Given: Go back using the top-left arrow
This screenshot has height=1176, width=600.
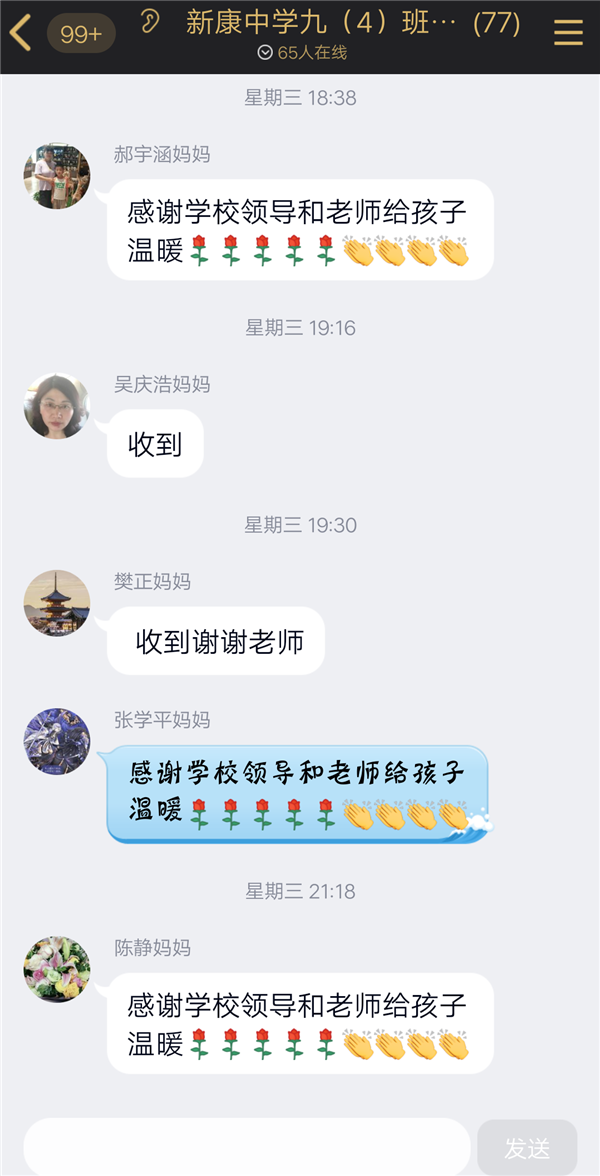Looking at the screenshot, I should click(21, 33).
